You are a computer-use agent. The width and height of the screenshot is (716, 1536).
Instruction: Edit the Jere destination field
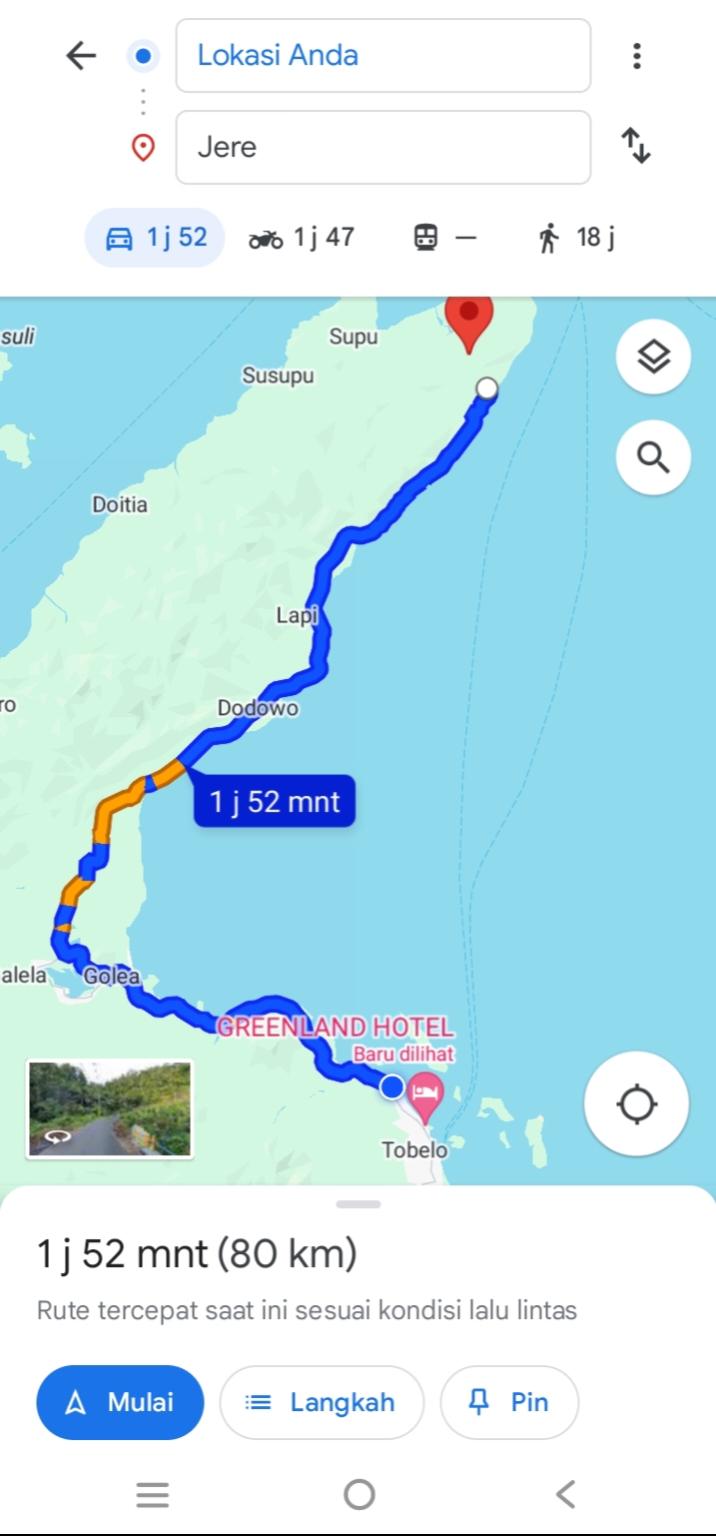(383, 147)
